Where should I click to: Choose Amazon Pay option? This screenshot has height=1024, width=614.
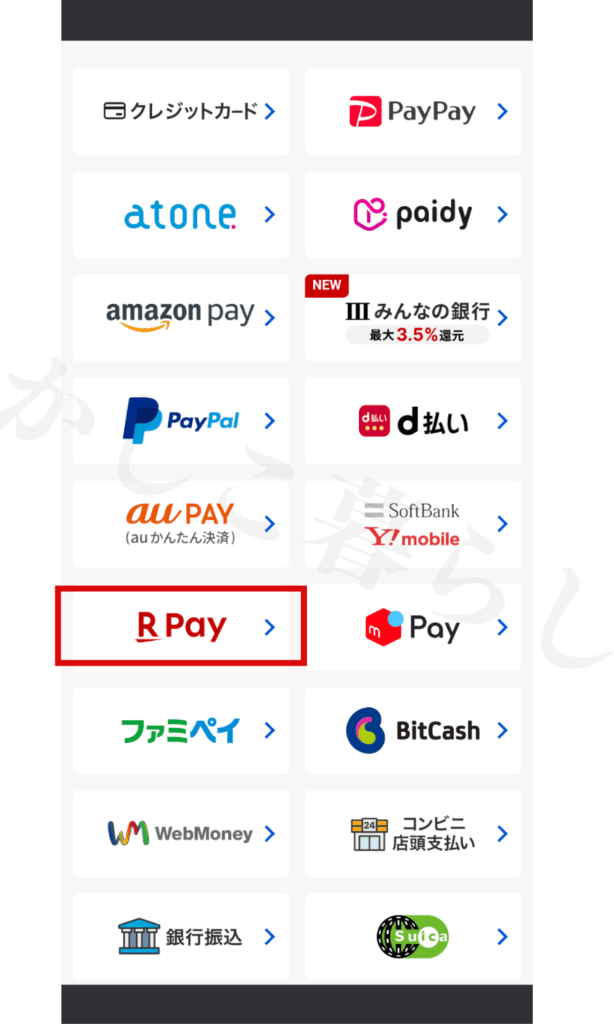181,317
